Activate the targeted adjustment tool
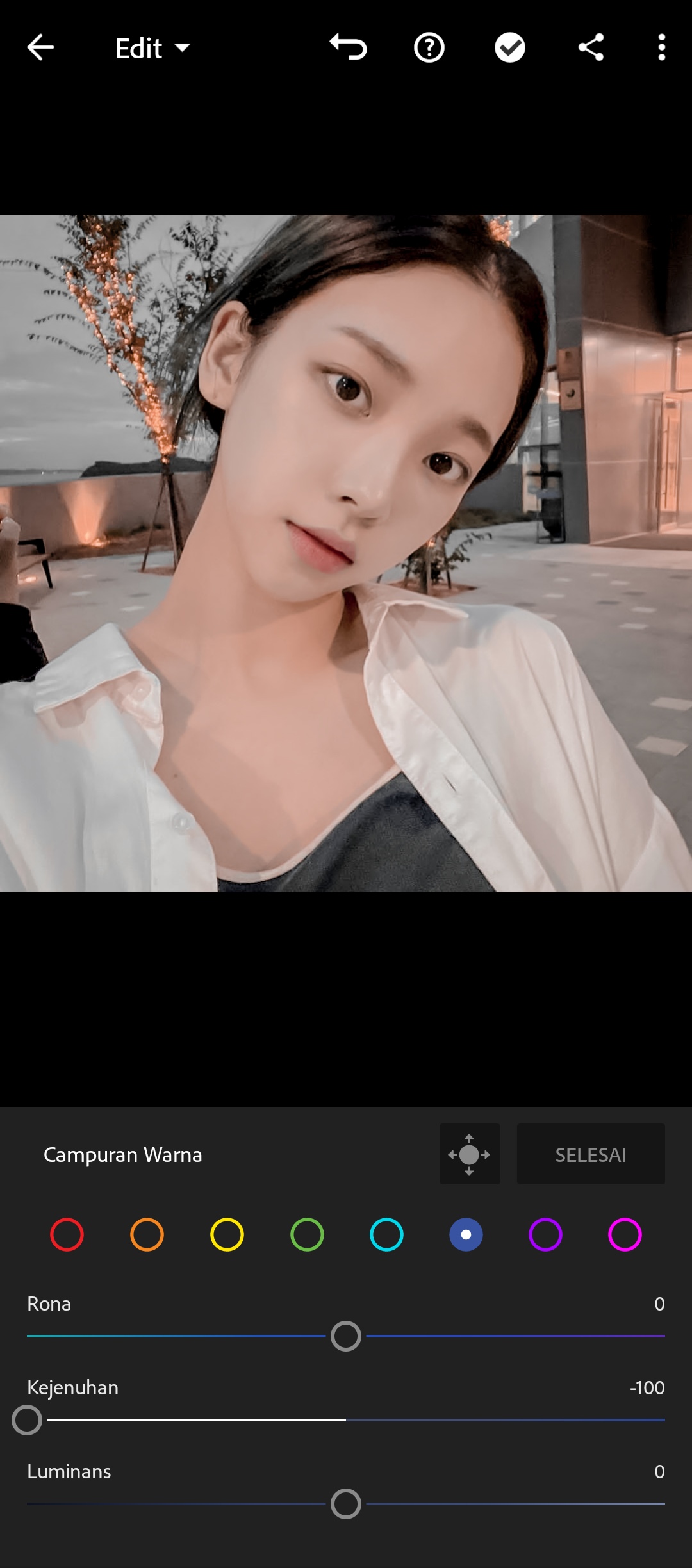 470,1154
